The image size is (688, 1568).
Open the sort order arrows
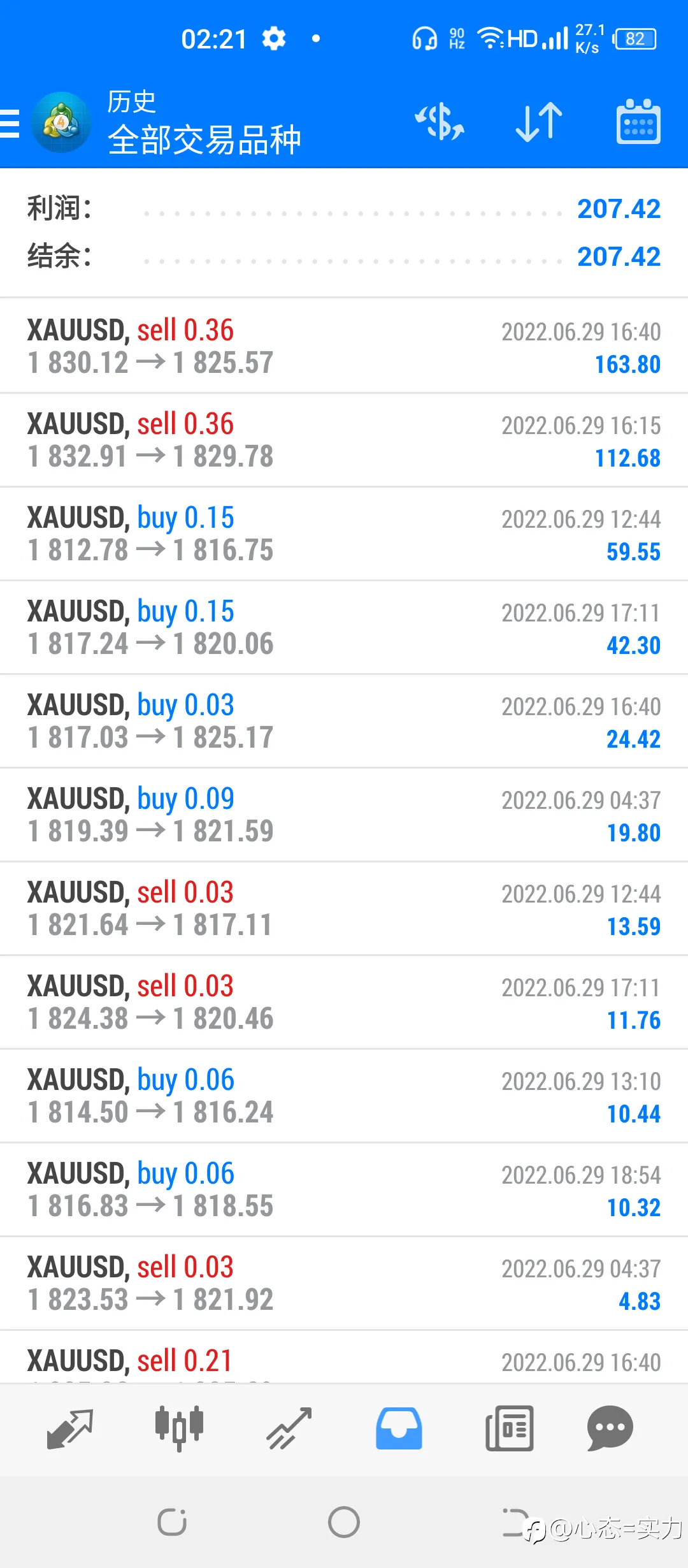[x=539, y=122]
